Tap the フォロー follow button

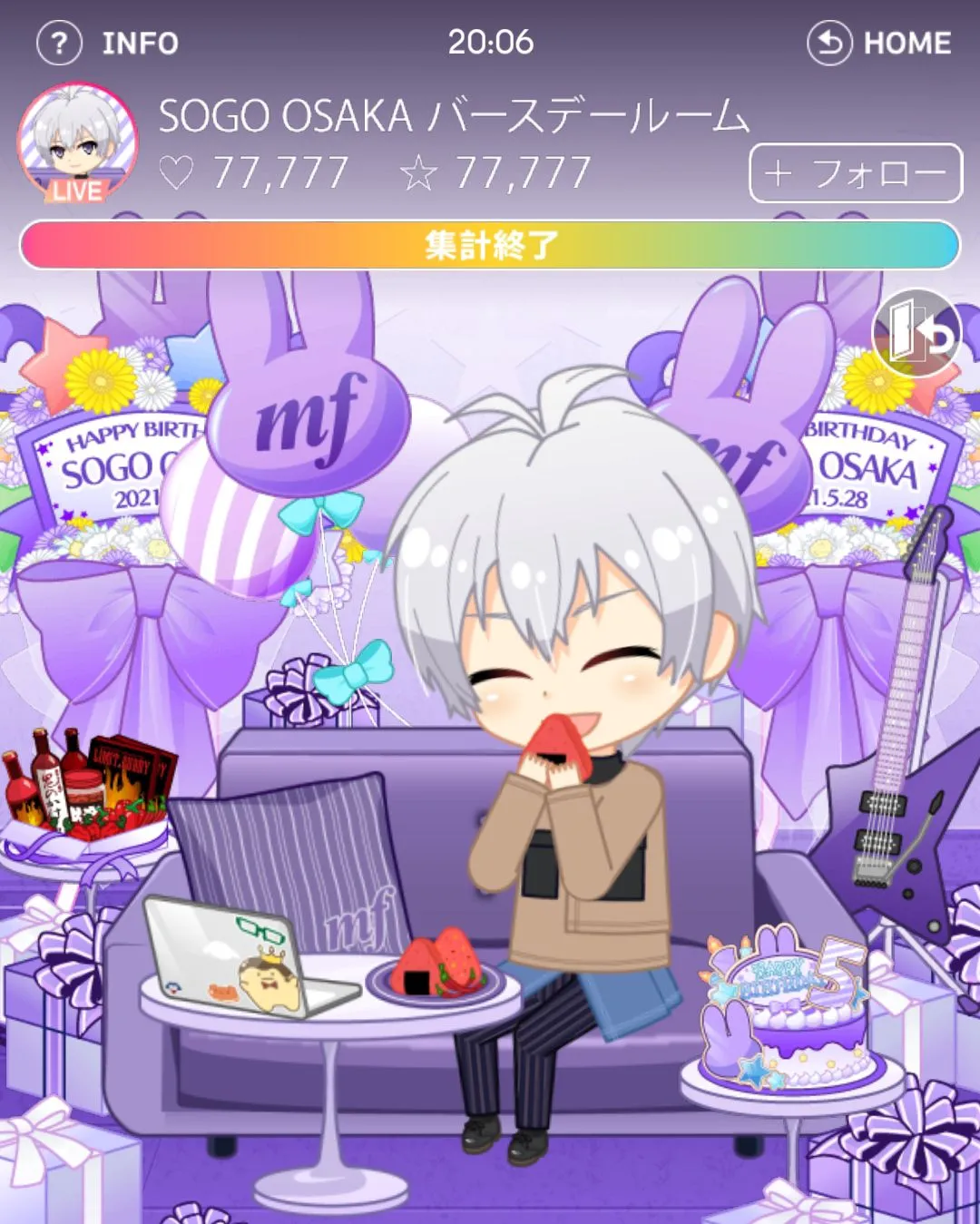[x=855, y=172]
